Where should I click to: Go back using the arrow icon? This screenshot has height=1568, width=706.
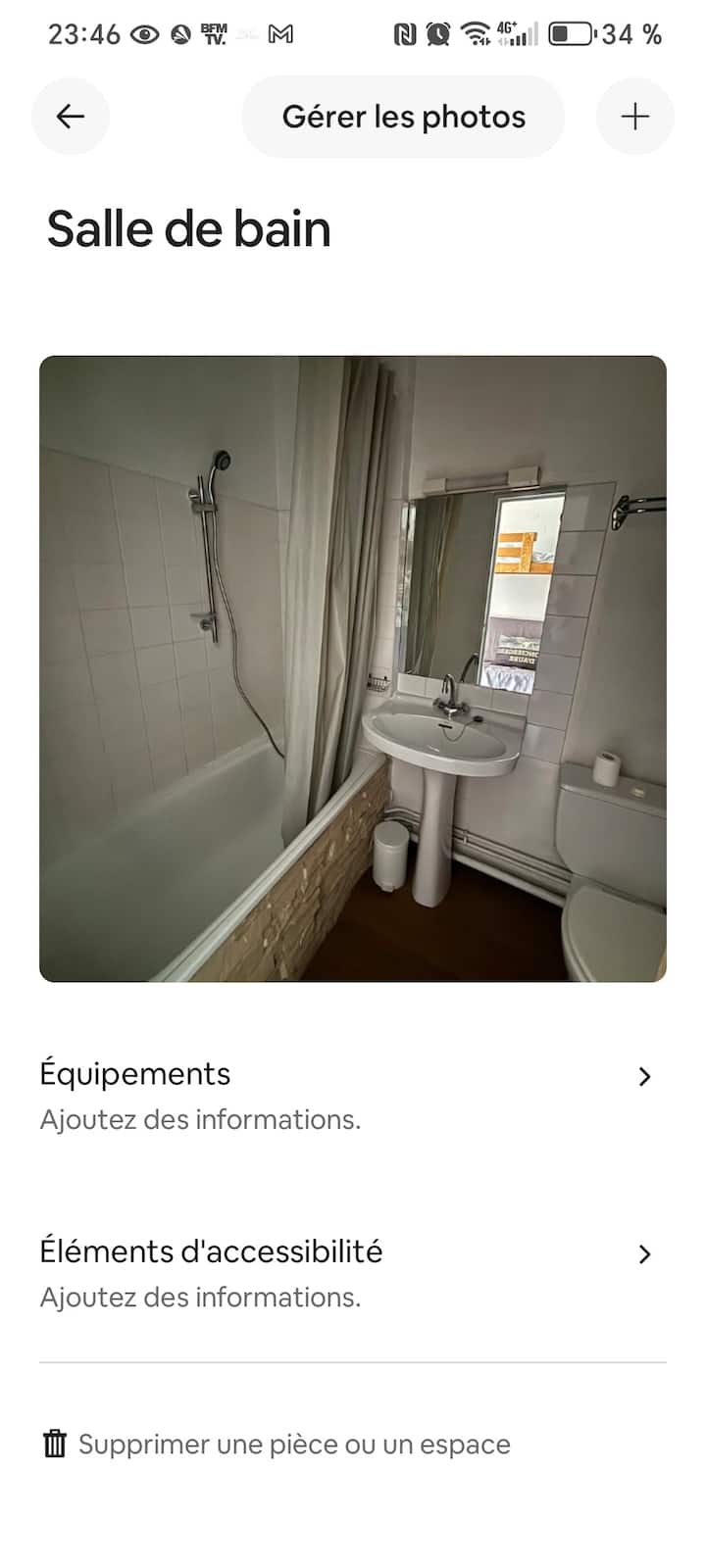[71, 117]
